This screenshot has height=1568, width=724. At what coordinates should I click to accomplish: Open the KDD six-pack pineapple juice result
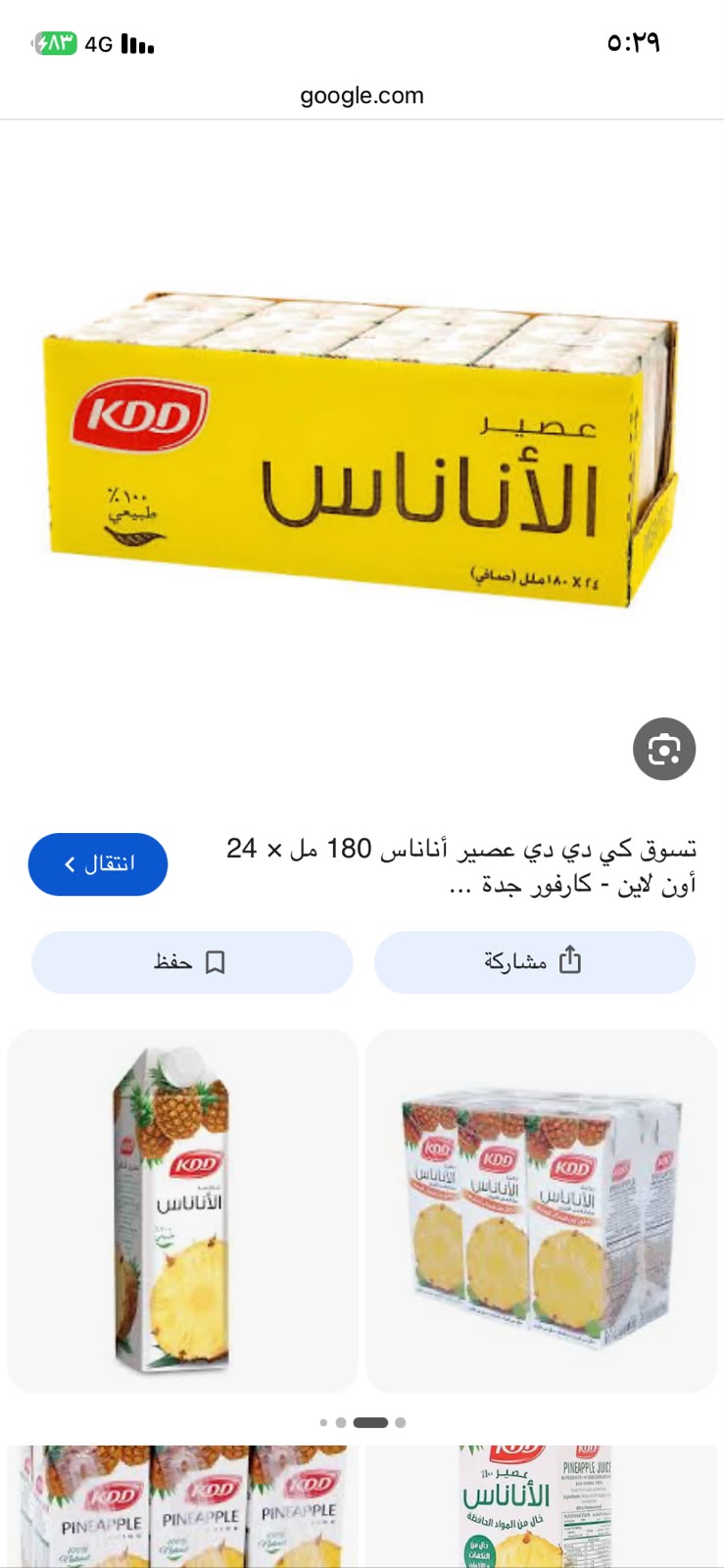[542, 1211]
